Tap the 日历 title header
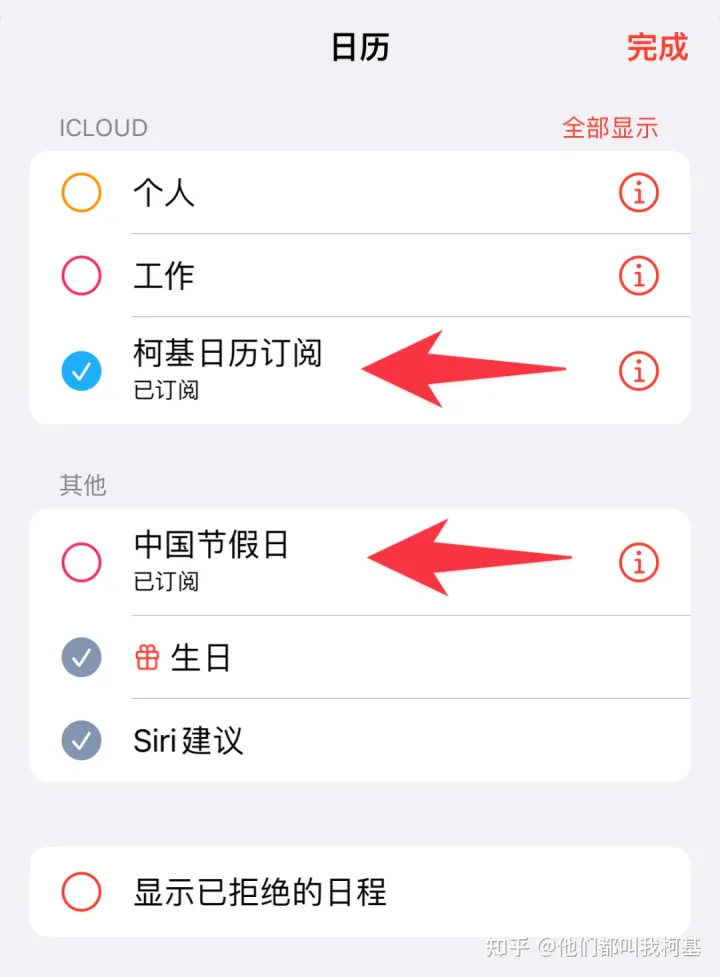Image resolution: width=720 pixels, height=977 pixels. 360,48
